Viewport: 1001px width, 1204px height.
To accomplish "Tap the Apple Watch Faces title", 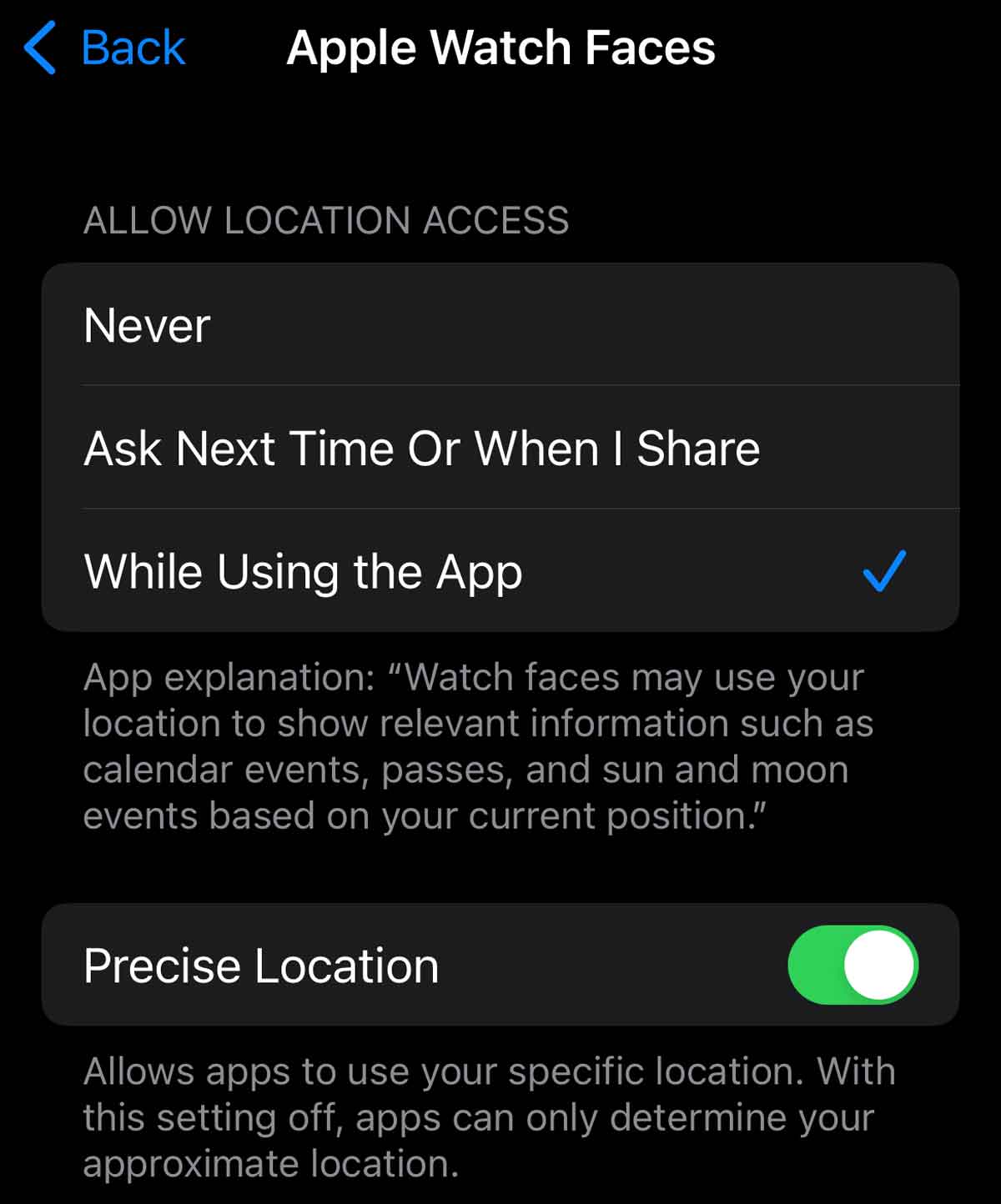I will 499,48.
